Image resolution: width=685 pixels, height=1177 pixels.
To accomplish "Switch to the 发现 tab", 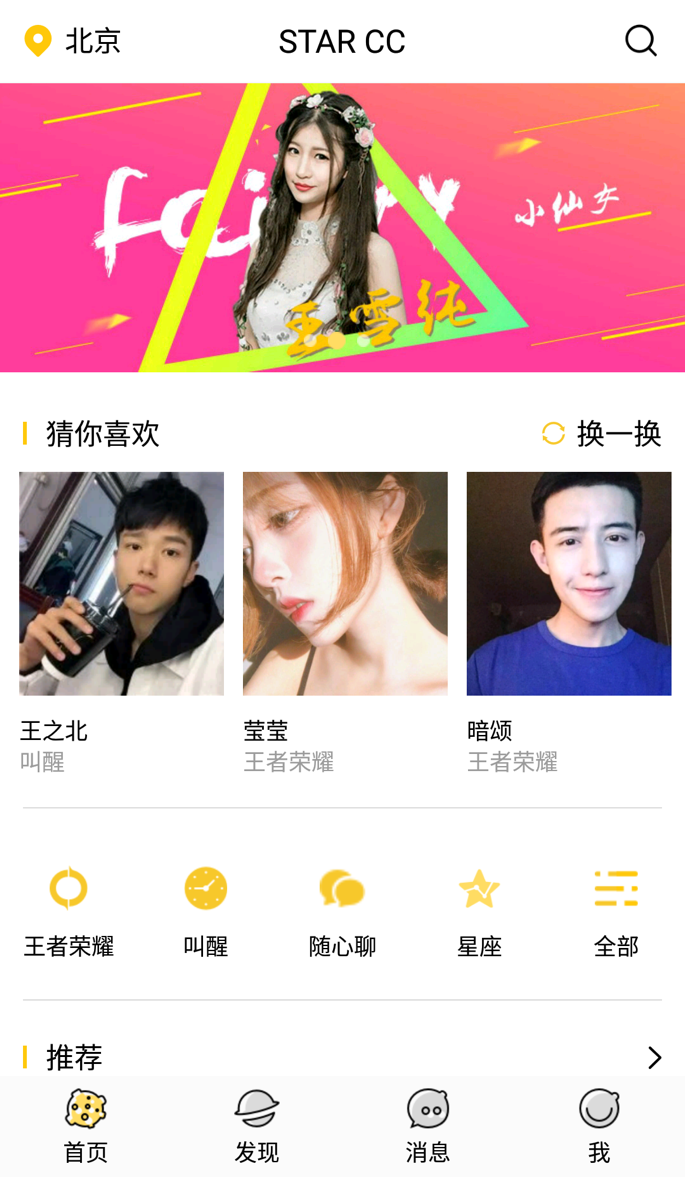I will tap(257, 1127).
